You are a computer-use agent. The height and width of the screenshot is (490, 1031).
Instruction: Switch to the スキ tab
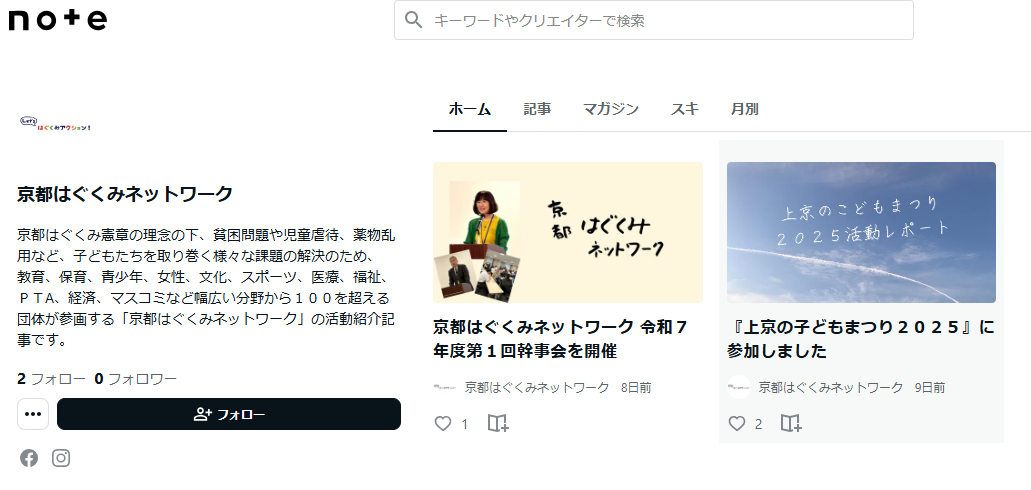point(685,109)
